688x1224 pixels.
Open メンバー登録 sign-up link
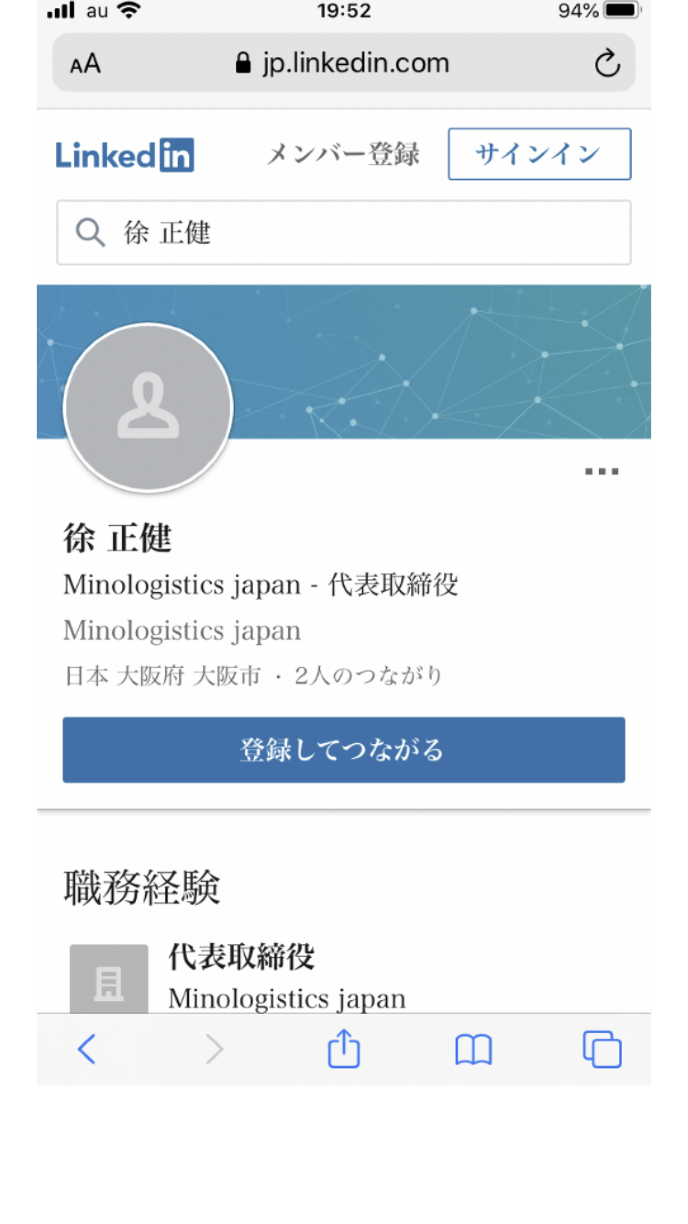point(342,154)
